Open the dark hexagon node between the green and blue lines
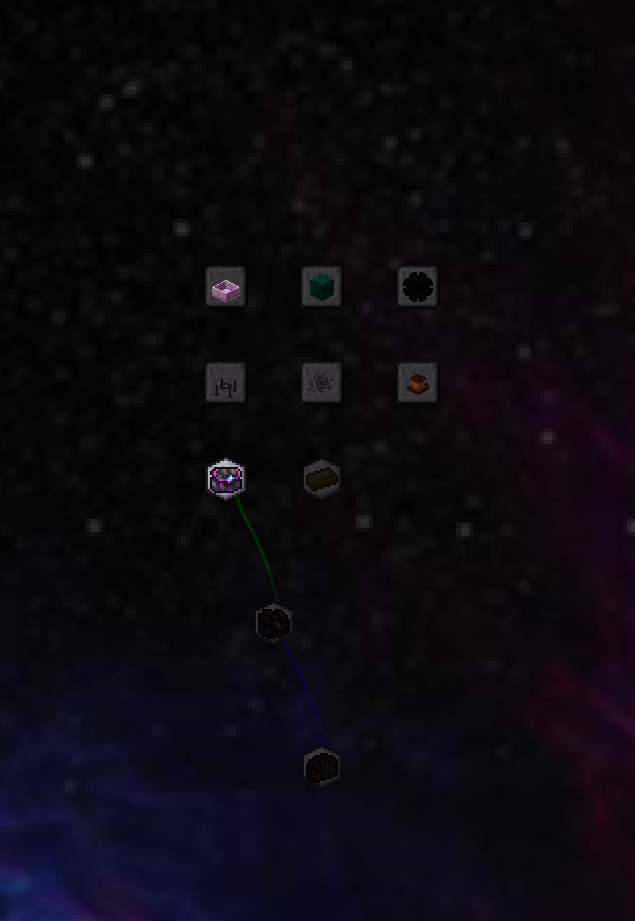Viewport: 635px width, 921px height. (x=274, y=623)
